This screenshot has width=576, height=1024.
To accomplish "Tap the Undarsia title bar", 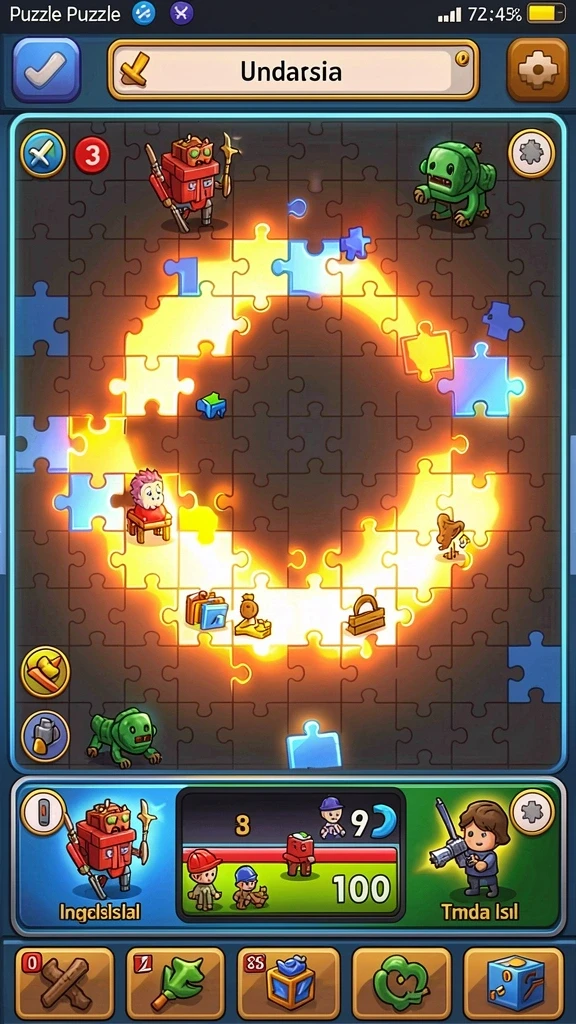I will click(x=293, y=70).
